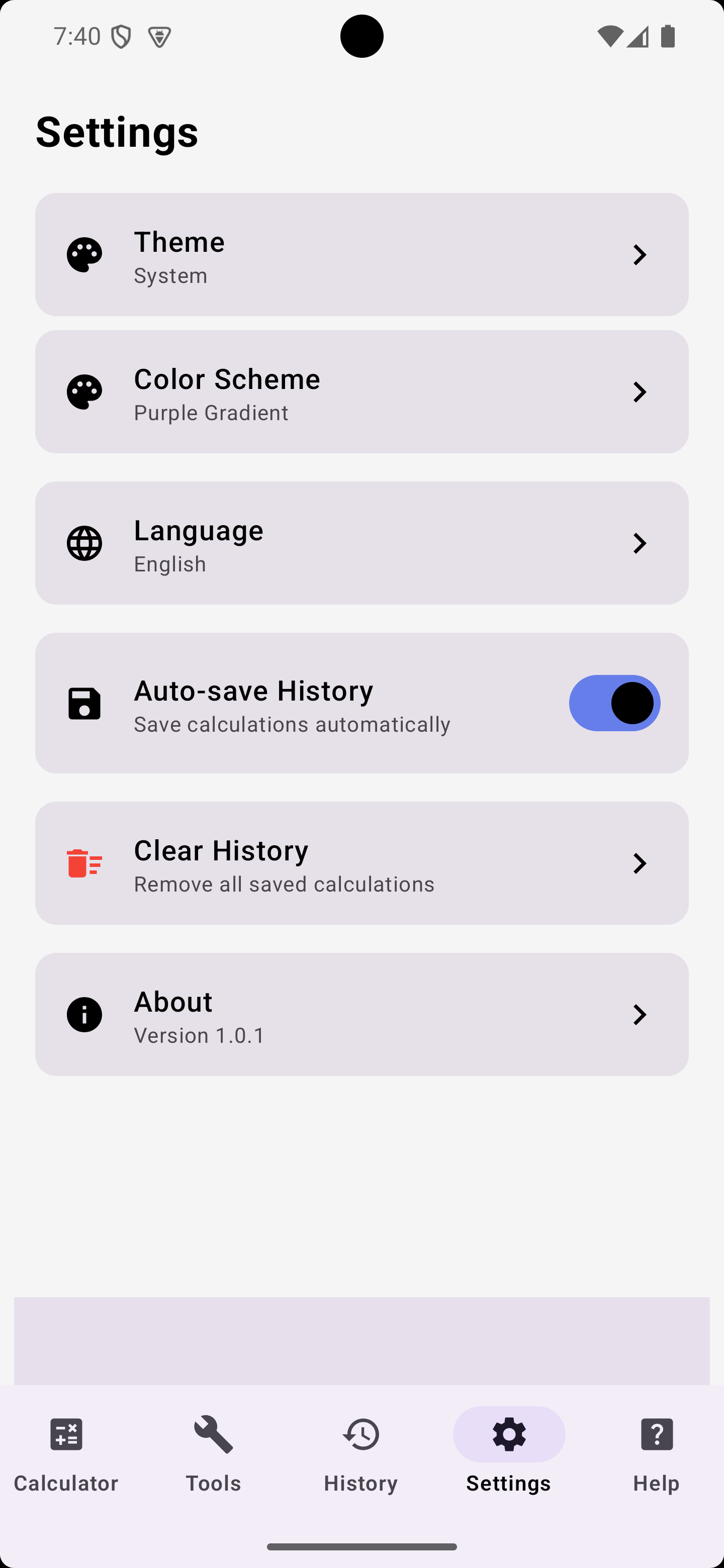
Task: Click the Settings gear icon
Action: pos(508,1434)
